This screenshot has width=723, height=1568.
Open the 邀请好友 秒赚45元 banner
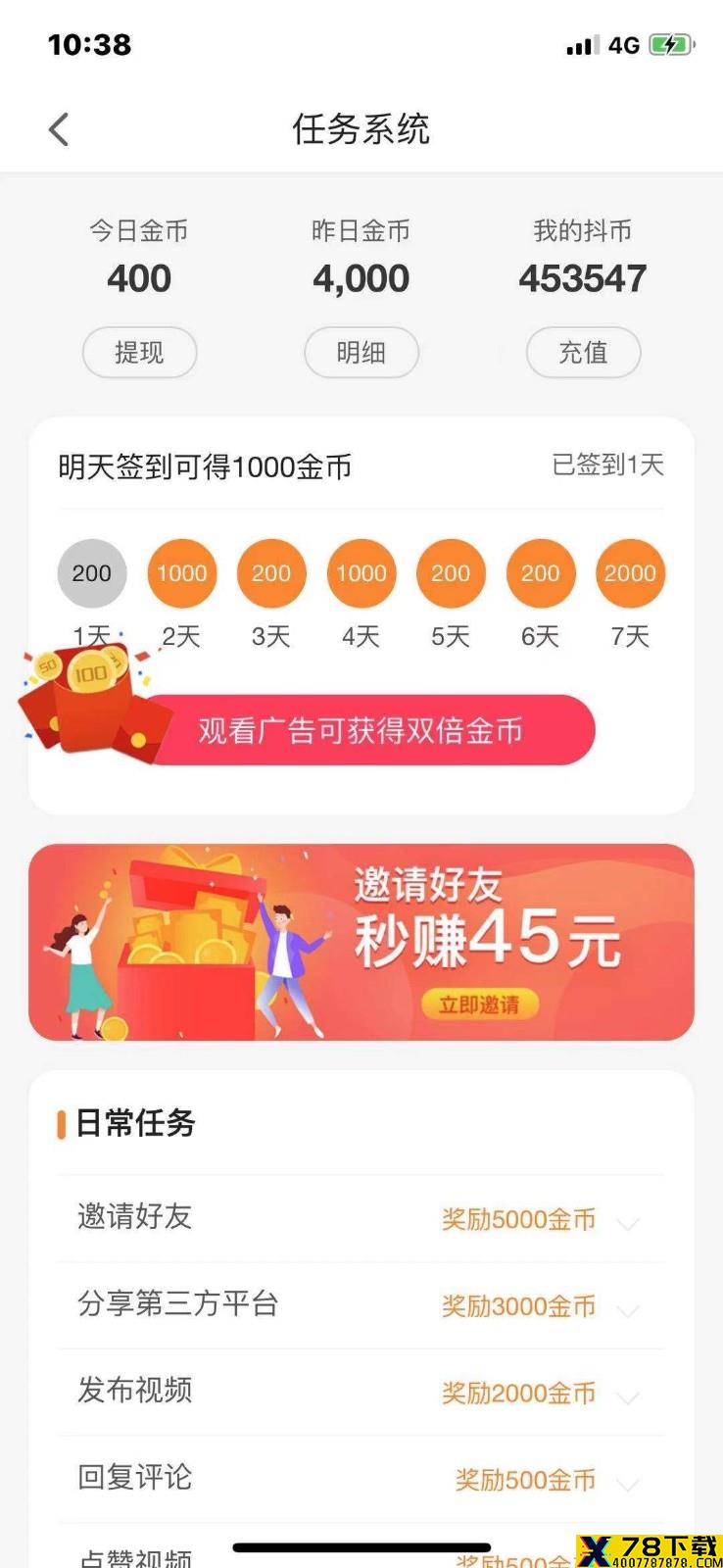[x=361, y=942]
